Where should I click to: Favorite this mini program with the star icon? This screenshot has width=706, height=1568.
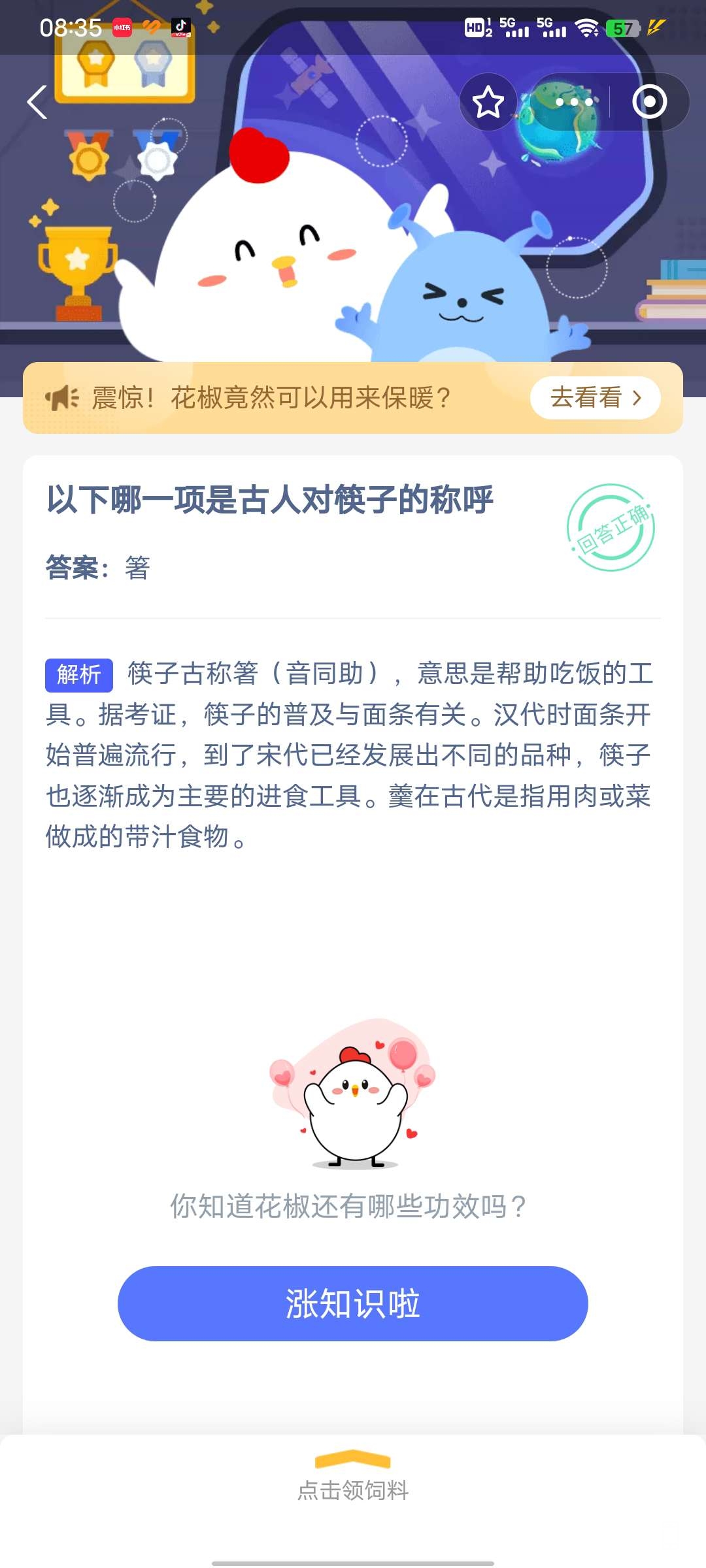[x=488, y=103]
